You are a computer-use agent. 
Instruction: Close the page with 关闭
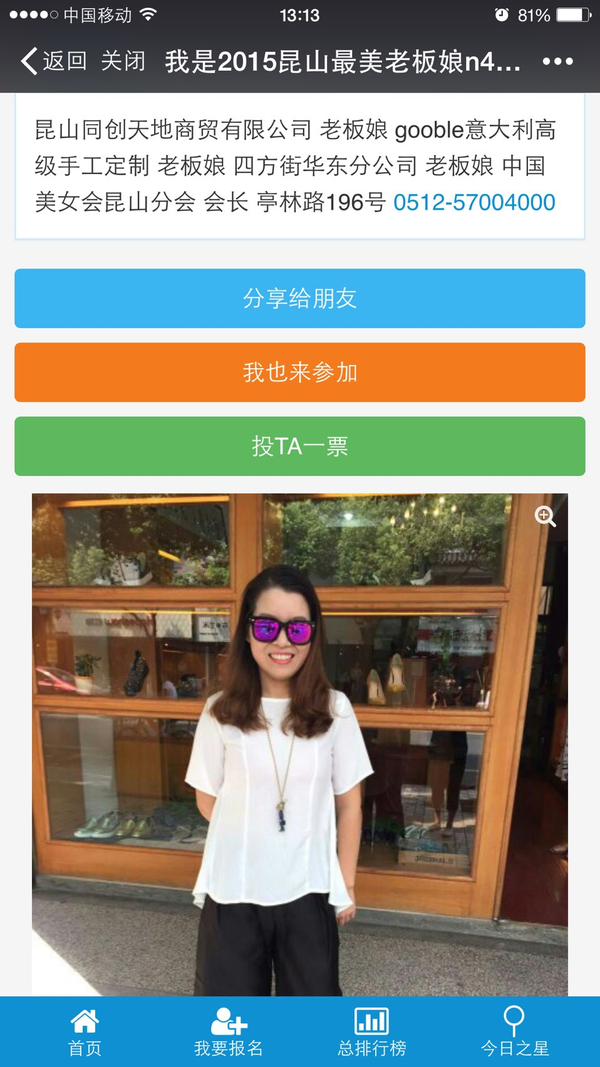123,61
